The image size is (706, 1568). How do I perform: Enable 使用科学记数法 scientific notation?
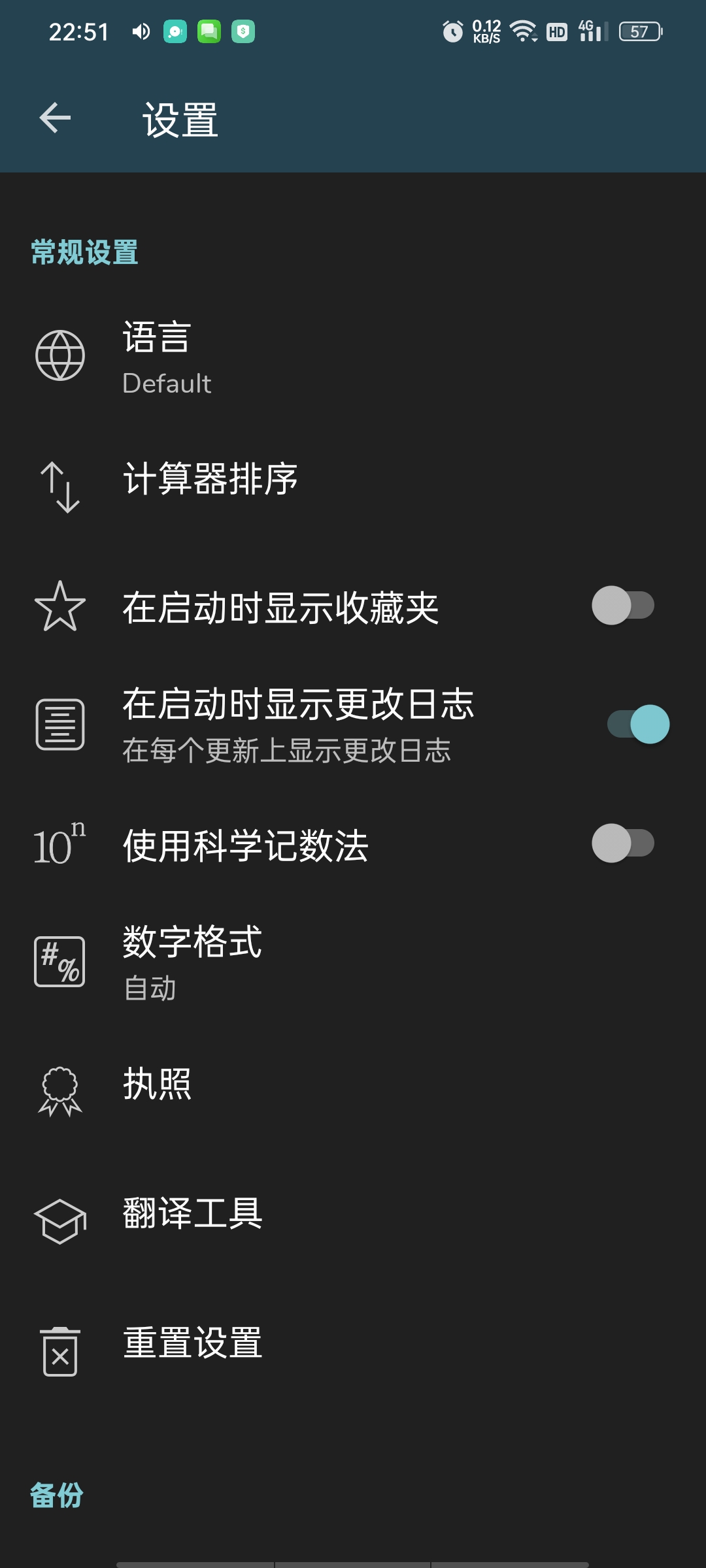coord(623,843)
